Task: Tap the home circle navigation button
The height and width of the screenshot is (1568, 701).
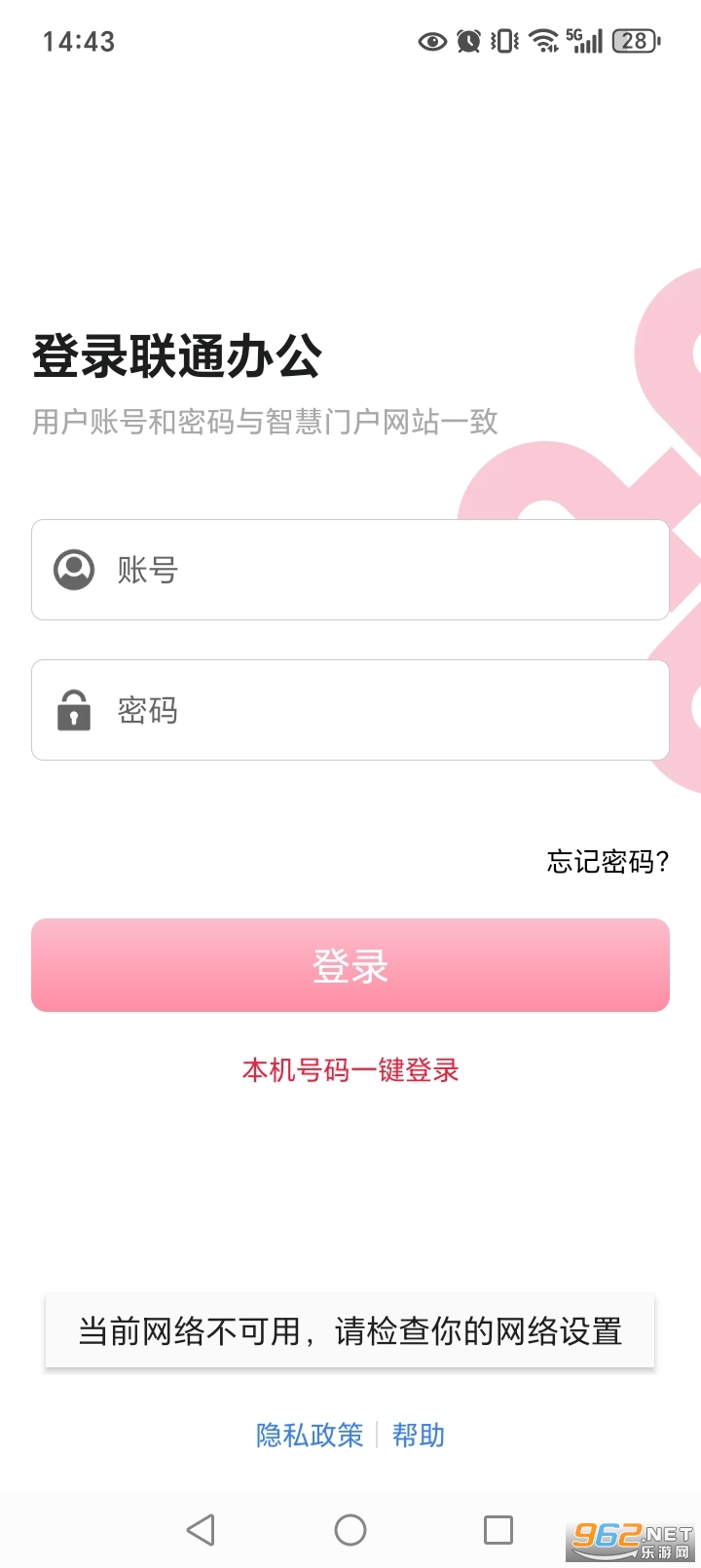Action: point(350,1529)
